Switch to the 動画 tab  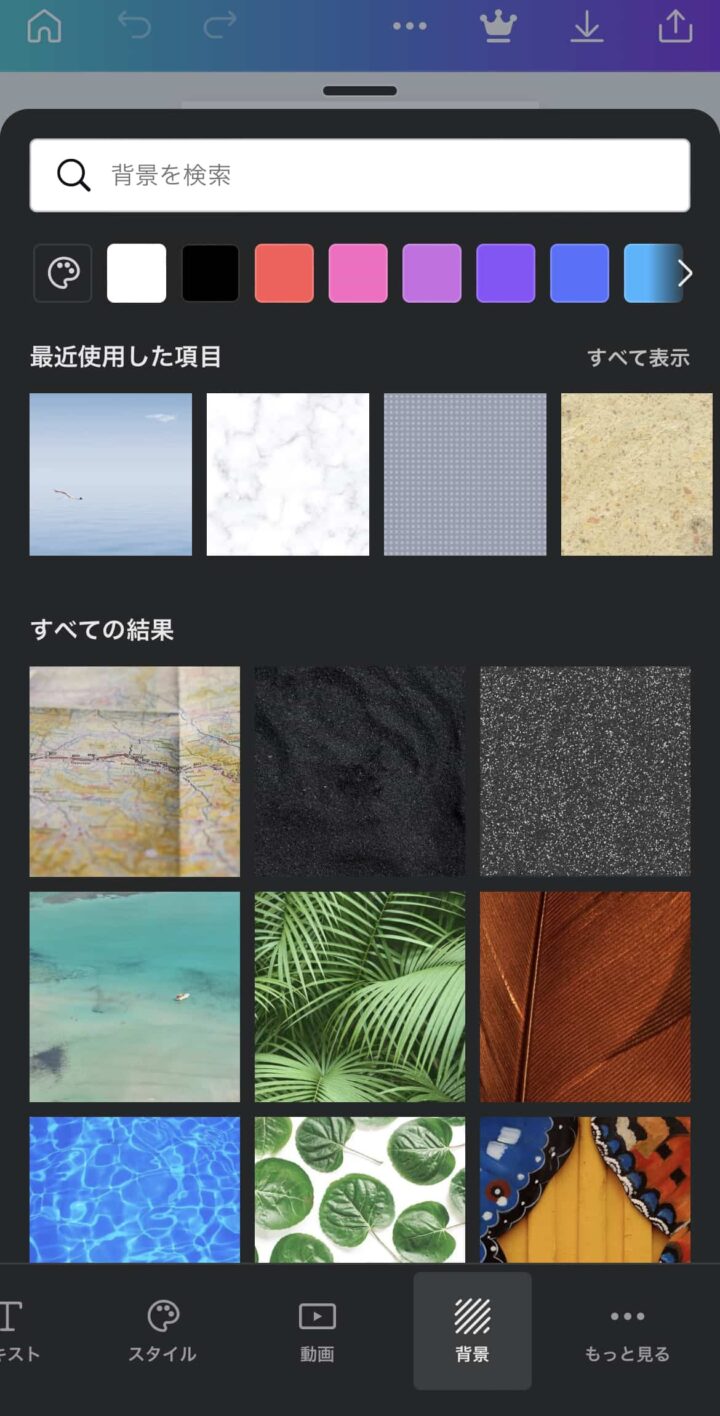[317, 1331]
